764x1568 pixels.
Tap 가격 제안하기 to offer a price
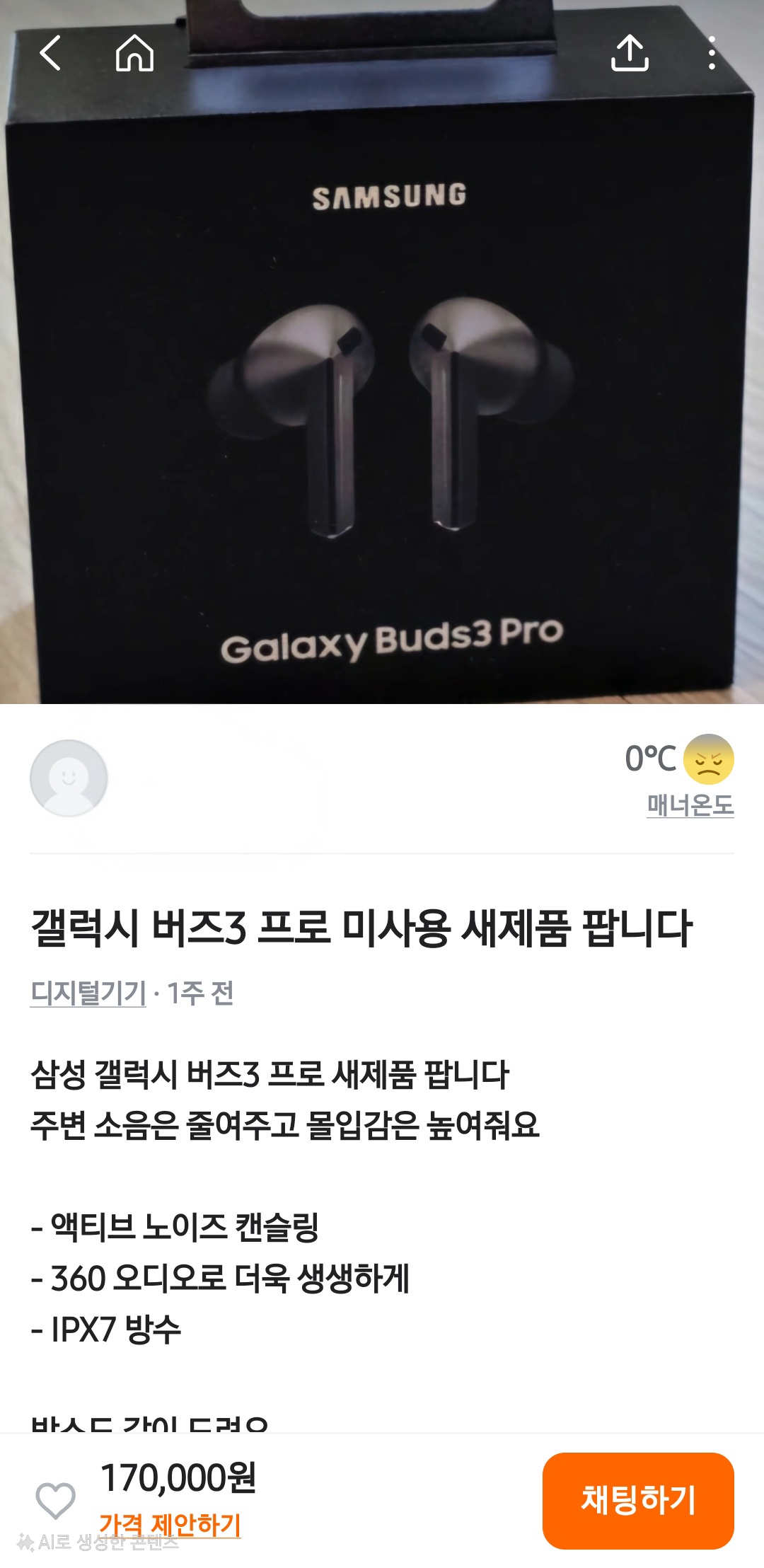170,1524
